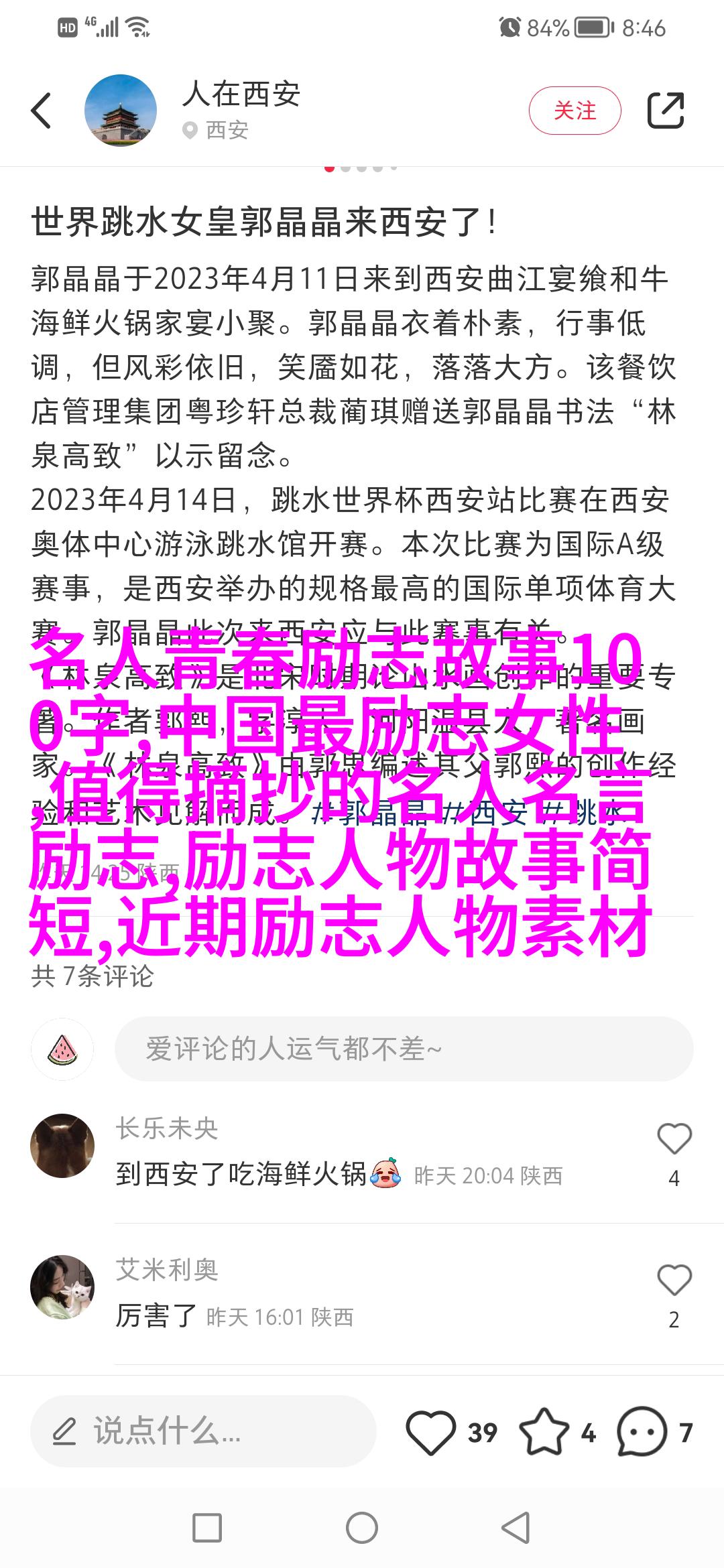The height and width of the screenshot is (1568, 724).
Task: Go back using the top-left arrow
Action: coord(42,111)
